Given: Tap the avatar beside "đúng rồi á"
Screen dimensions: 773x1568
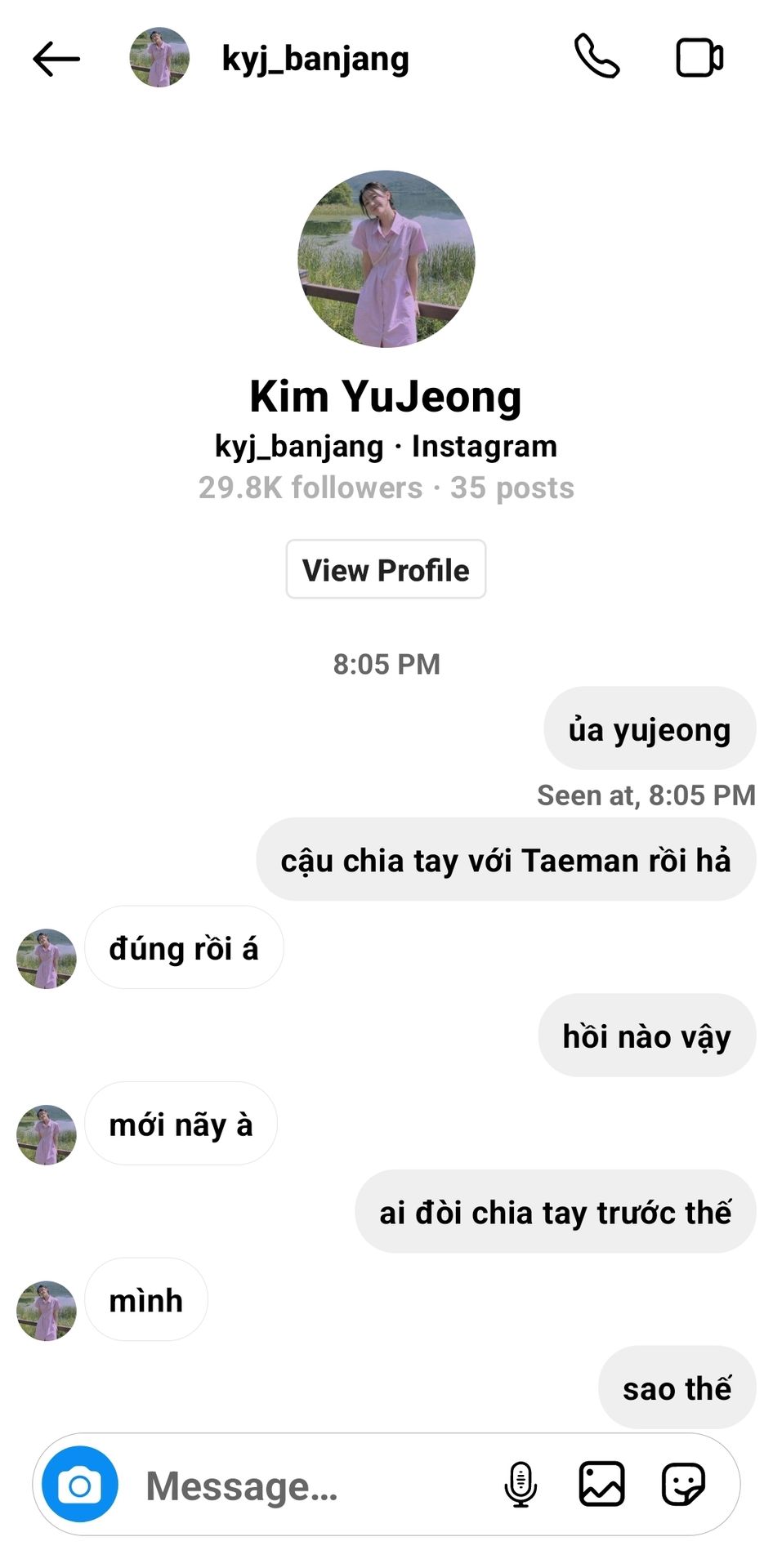Looking at the screenshot, I should click(x=47, y=959).
